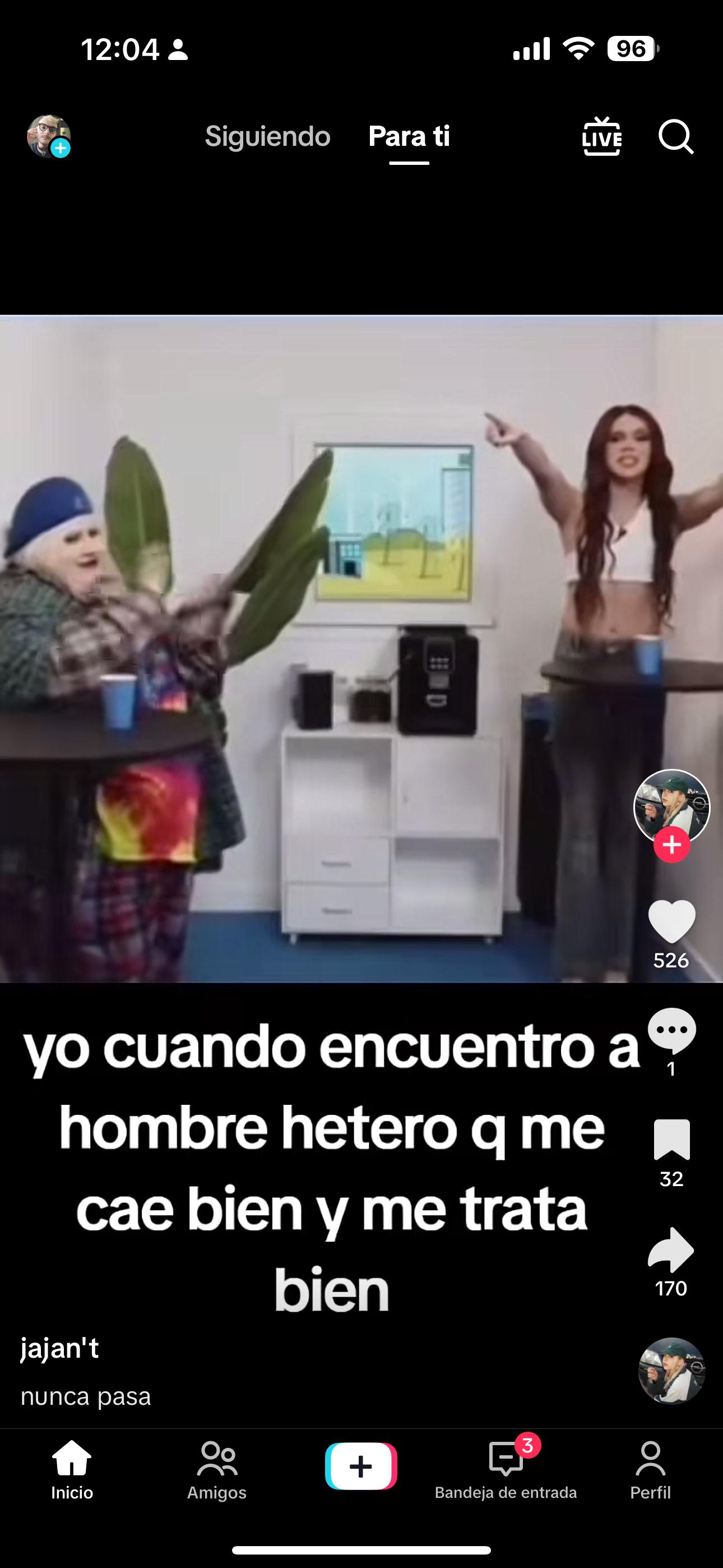Open the search magnifier icon
Viewport: 723px width, 1568px height.
point(675,136)
